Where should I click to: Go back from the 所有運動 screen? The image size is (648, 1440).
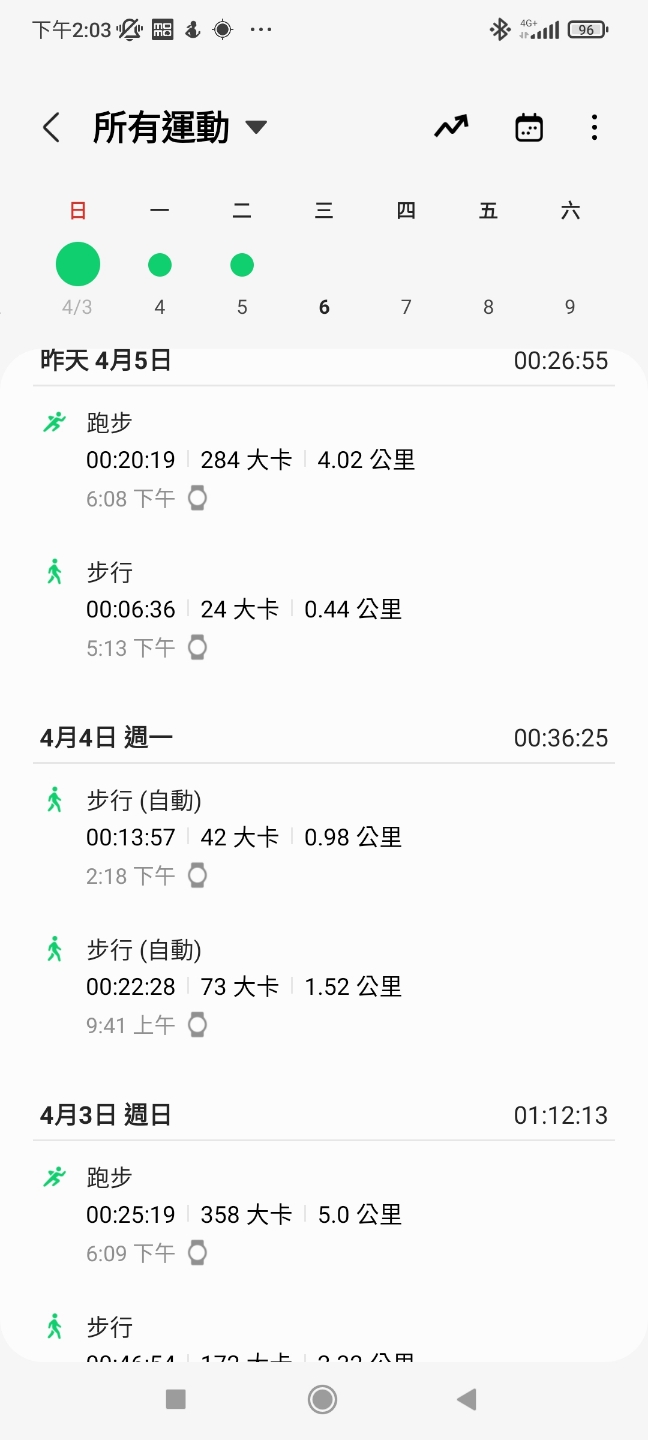51,128
